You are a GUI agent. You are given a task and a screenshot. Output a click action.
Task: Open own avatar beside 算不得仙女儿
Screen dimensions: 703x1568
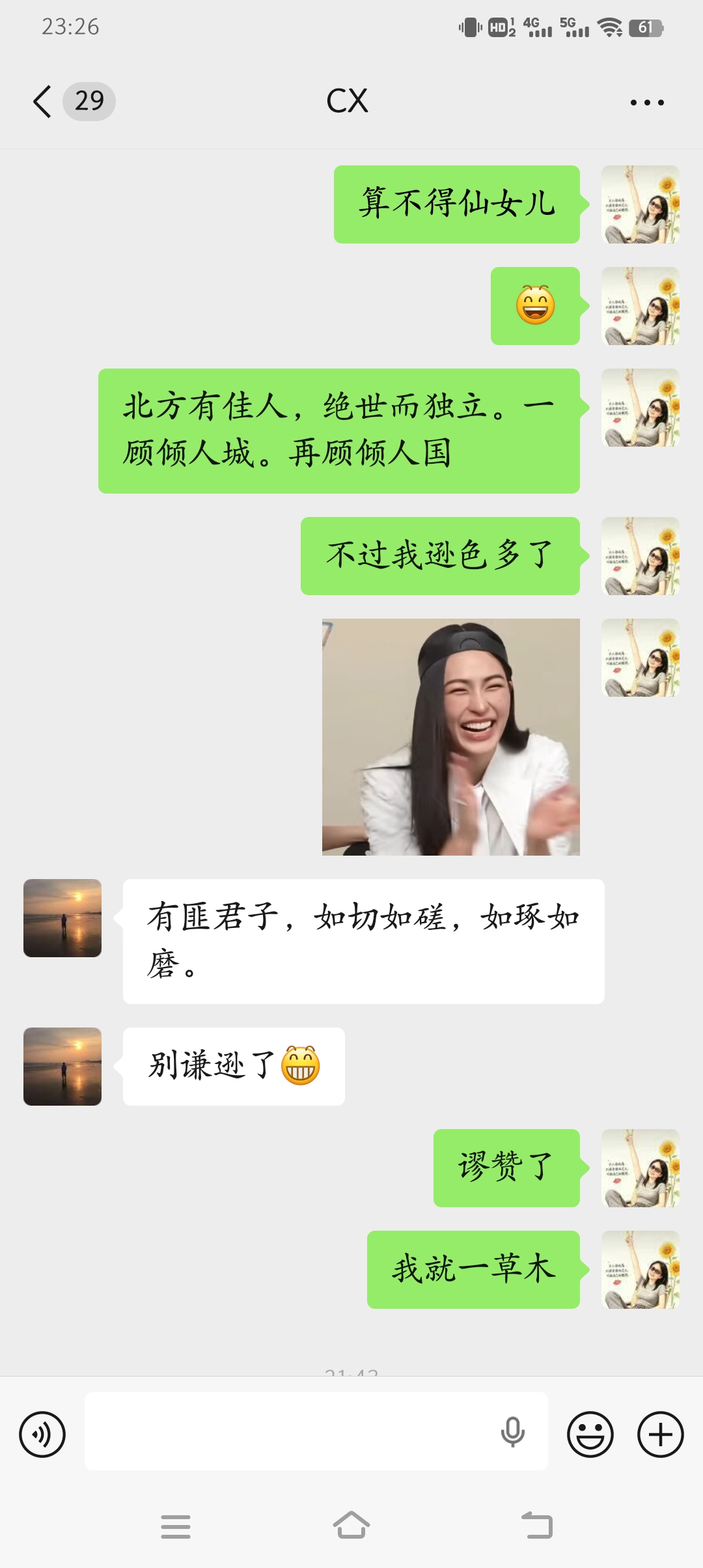[x=641, y=204]
